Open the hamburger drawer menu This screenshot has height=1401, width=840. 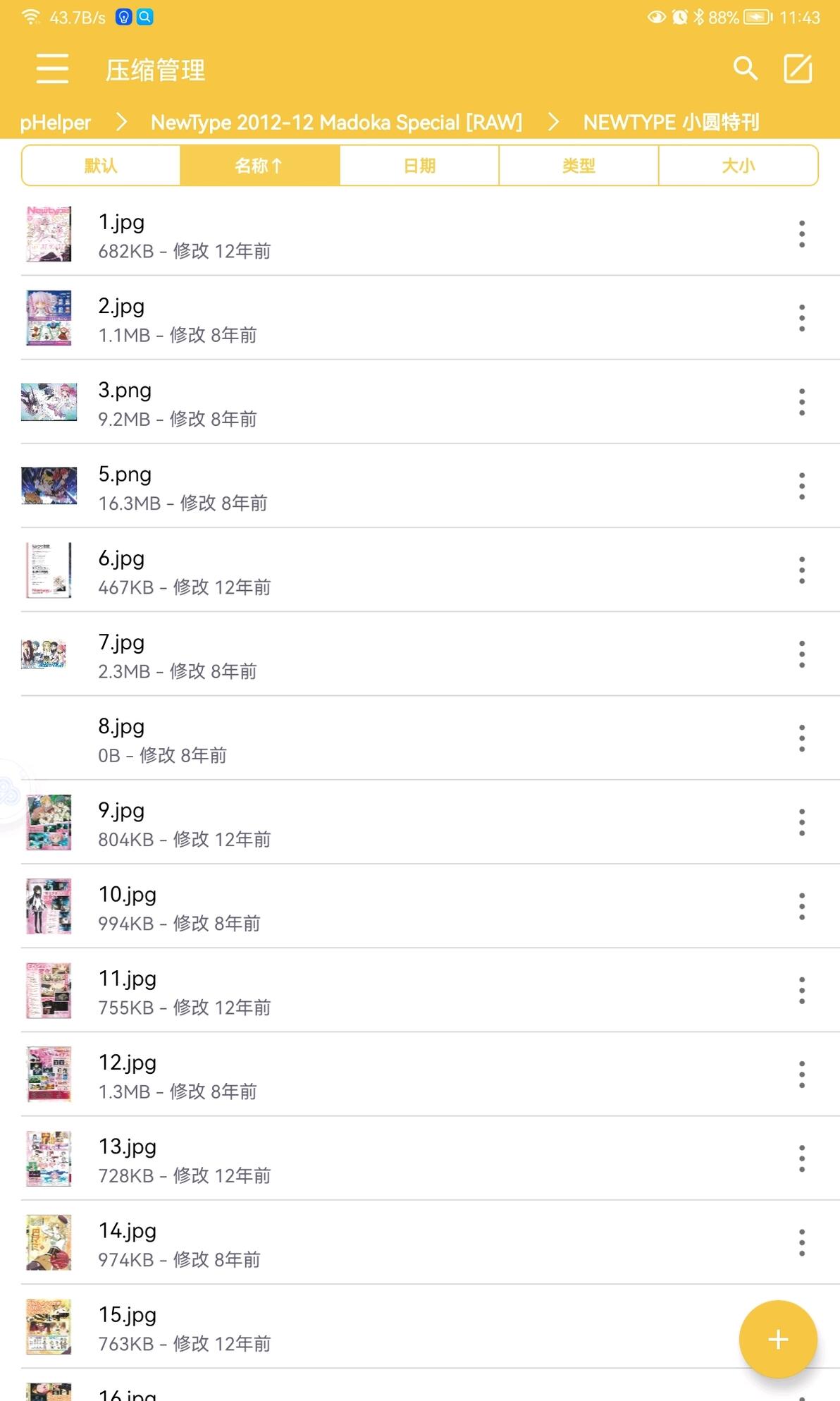coord(52,69)
